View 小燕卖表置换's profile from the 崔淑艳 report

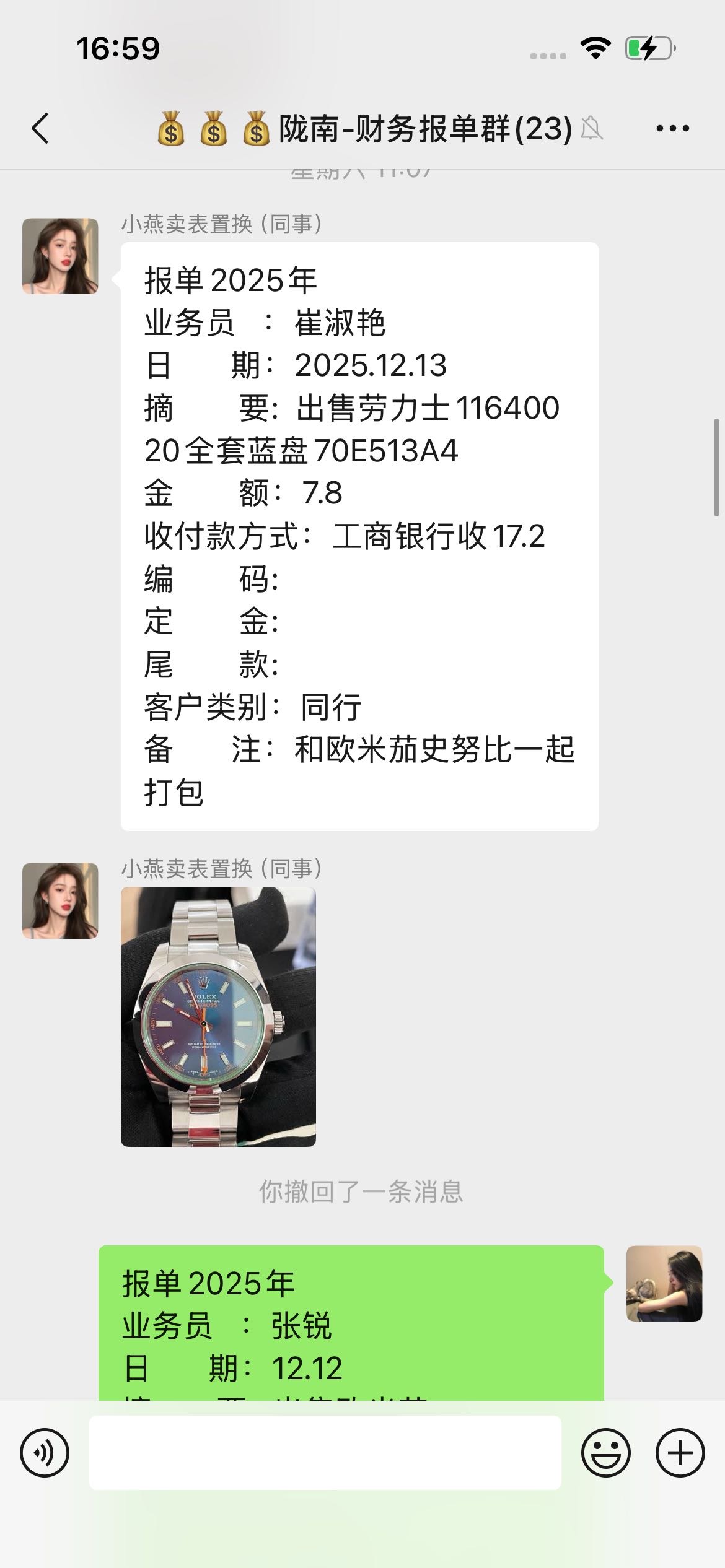[60, 256]
